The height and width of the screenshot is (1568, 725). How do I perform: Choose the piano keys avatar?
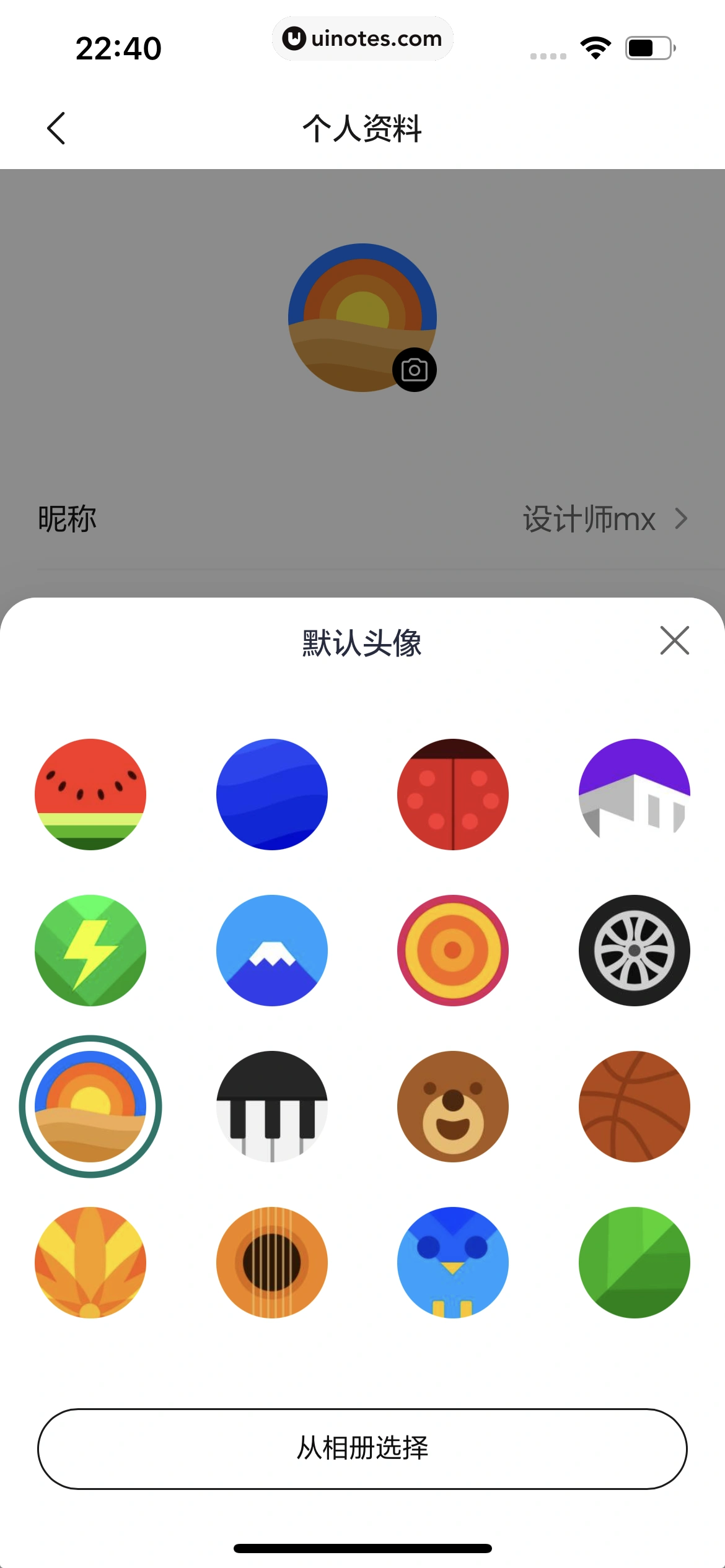[271, 1106]
